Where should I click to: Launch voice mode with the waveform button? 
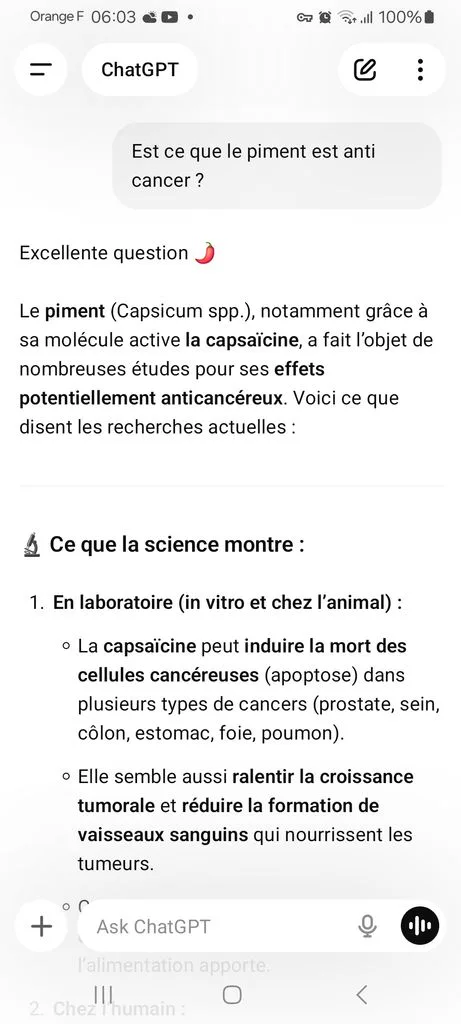(x=420, y=925)
